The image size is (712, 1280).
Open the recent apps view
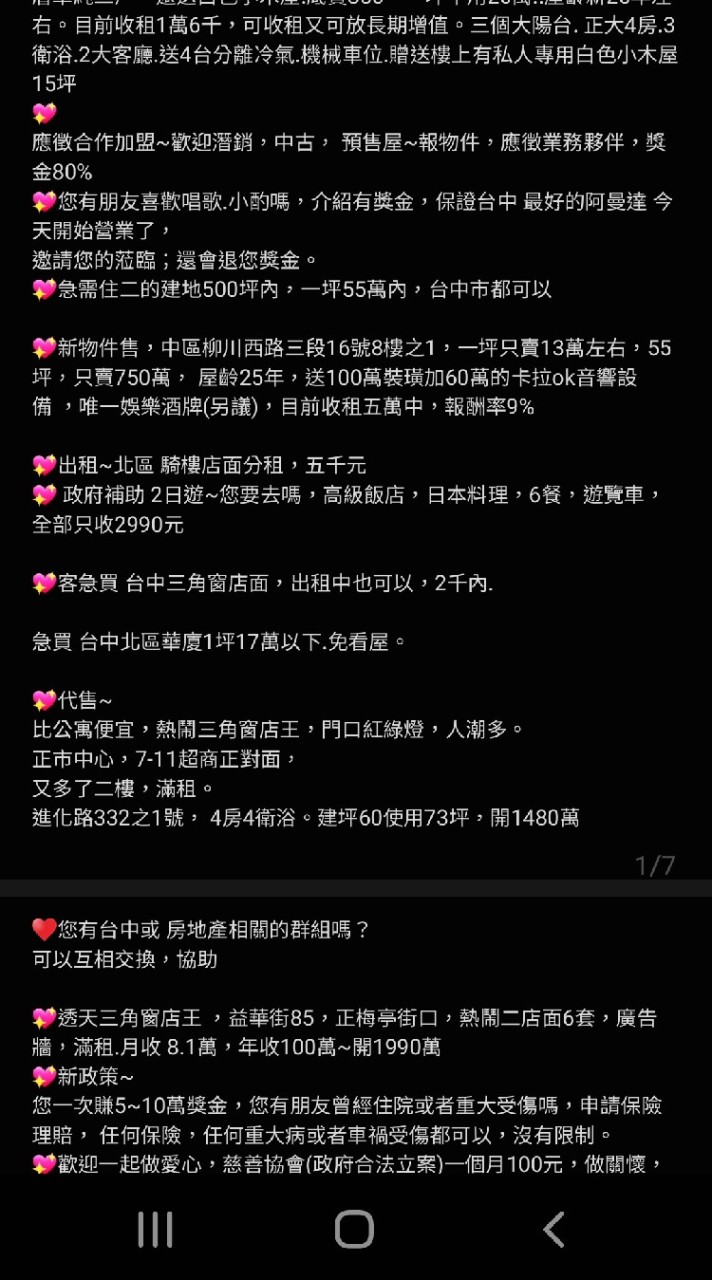pos(155,1229)
